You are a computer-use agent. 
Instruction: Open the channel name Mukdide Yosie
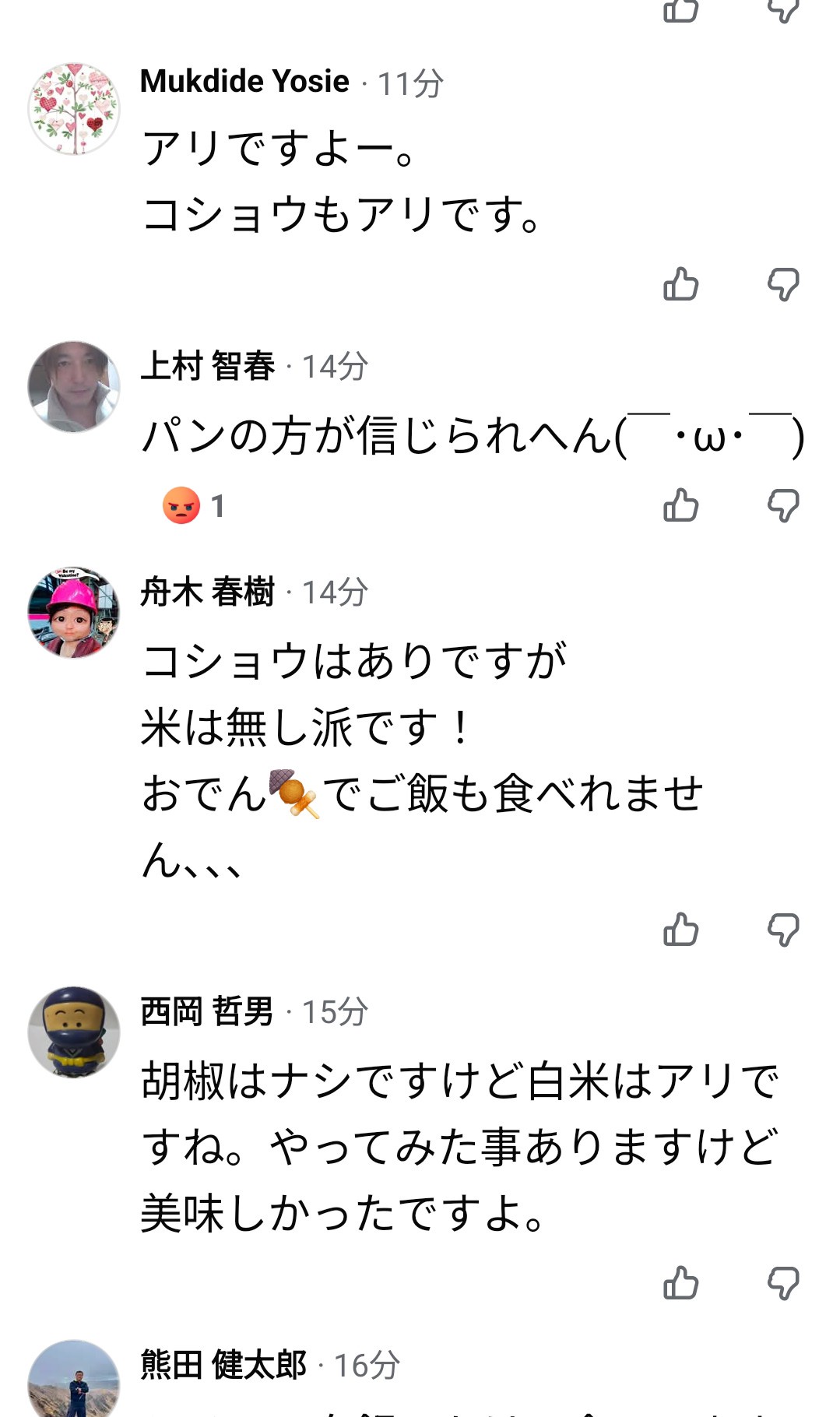(x=244, y=82)
